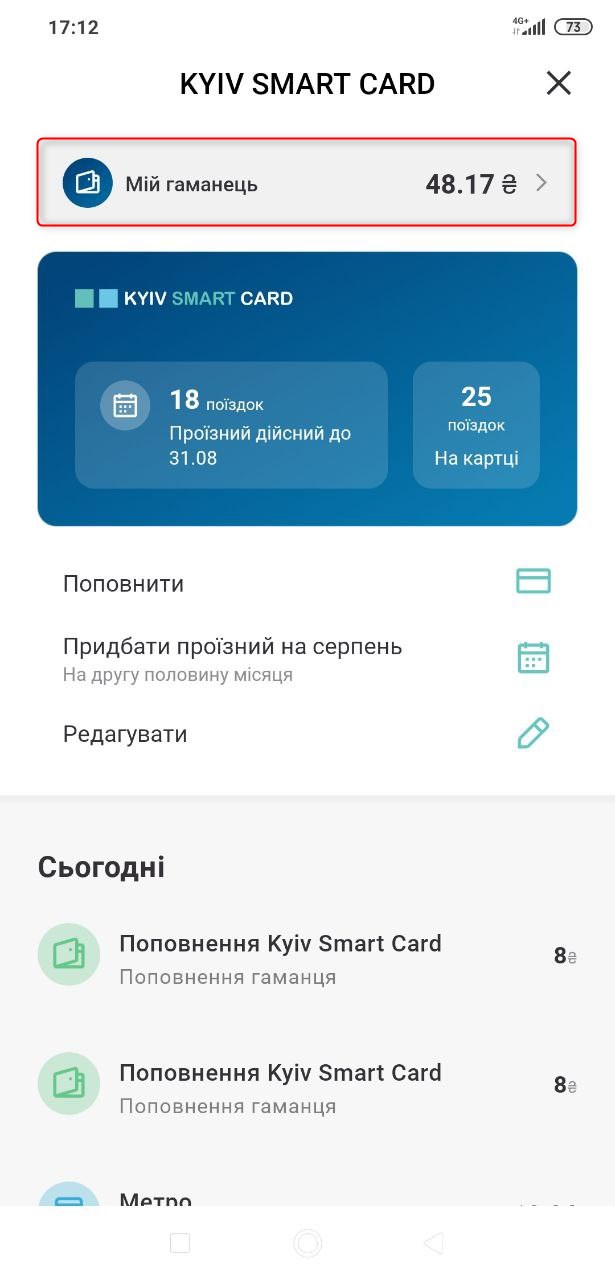Open the Kyiv Smart Card details card

(x=307, y=388)
